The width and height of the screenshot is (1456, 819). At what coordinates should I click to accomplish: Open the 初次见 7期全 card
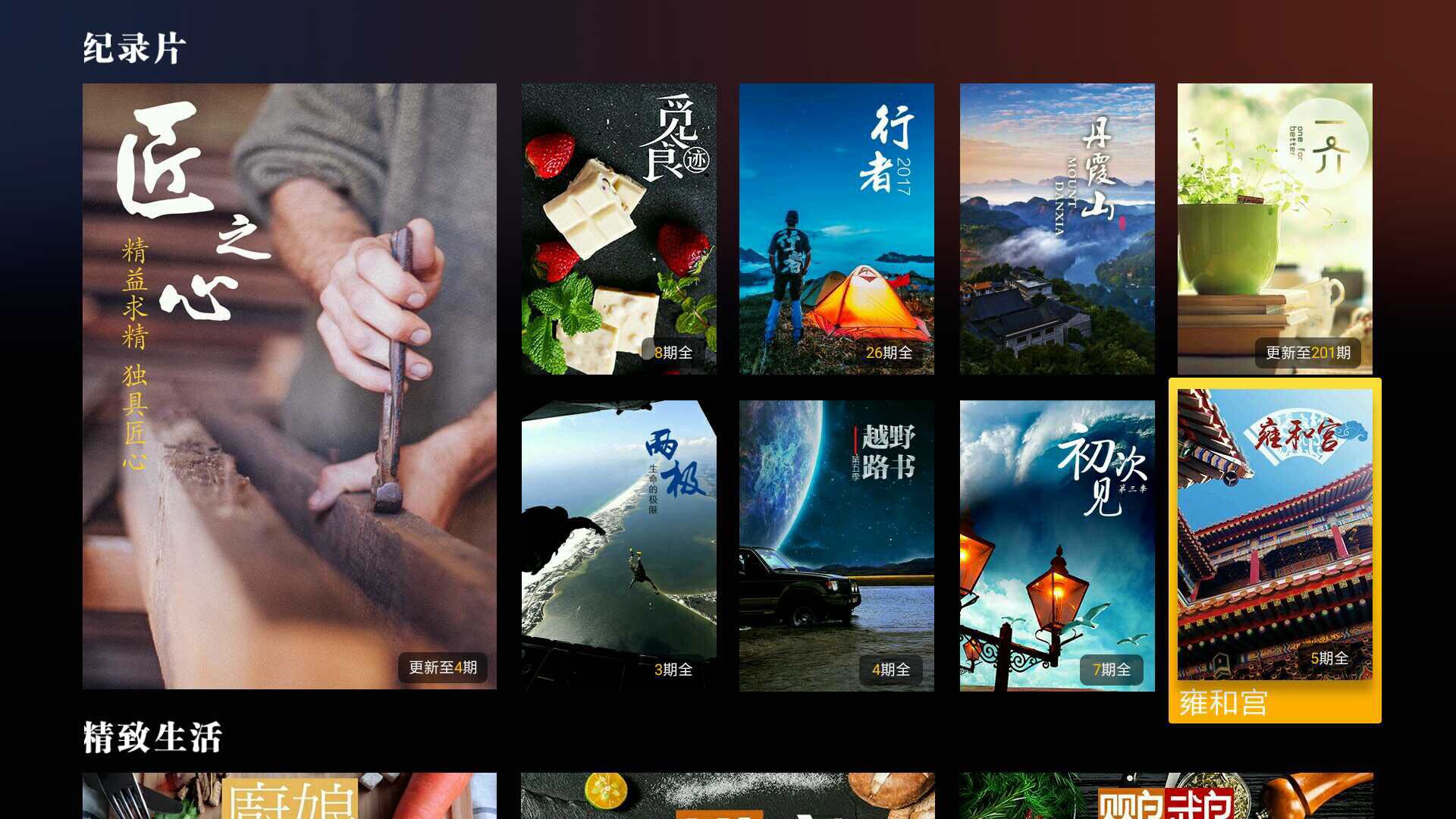(1057, 546)
